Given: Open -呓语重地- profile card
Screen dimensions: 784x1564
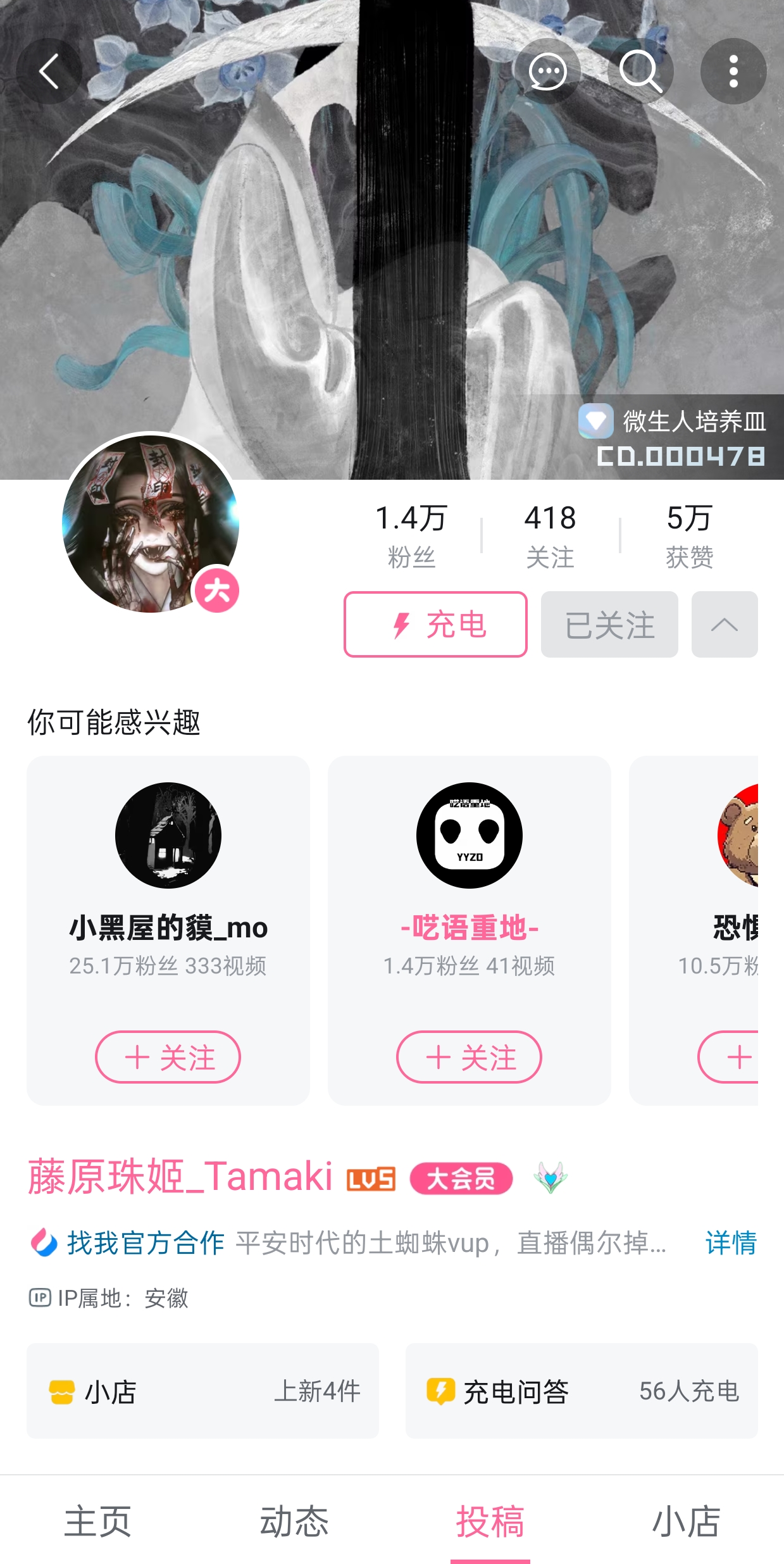Looking at the screenshot, I should (x=469, y=886).
